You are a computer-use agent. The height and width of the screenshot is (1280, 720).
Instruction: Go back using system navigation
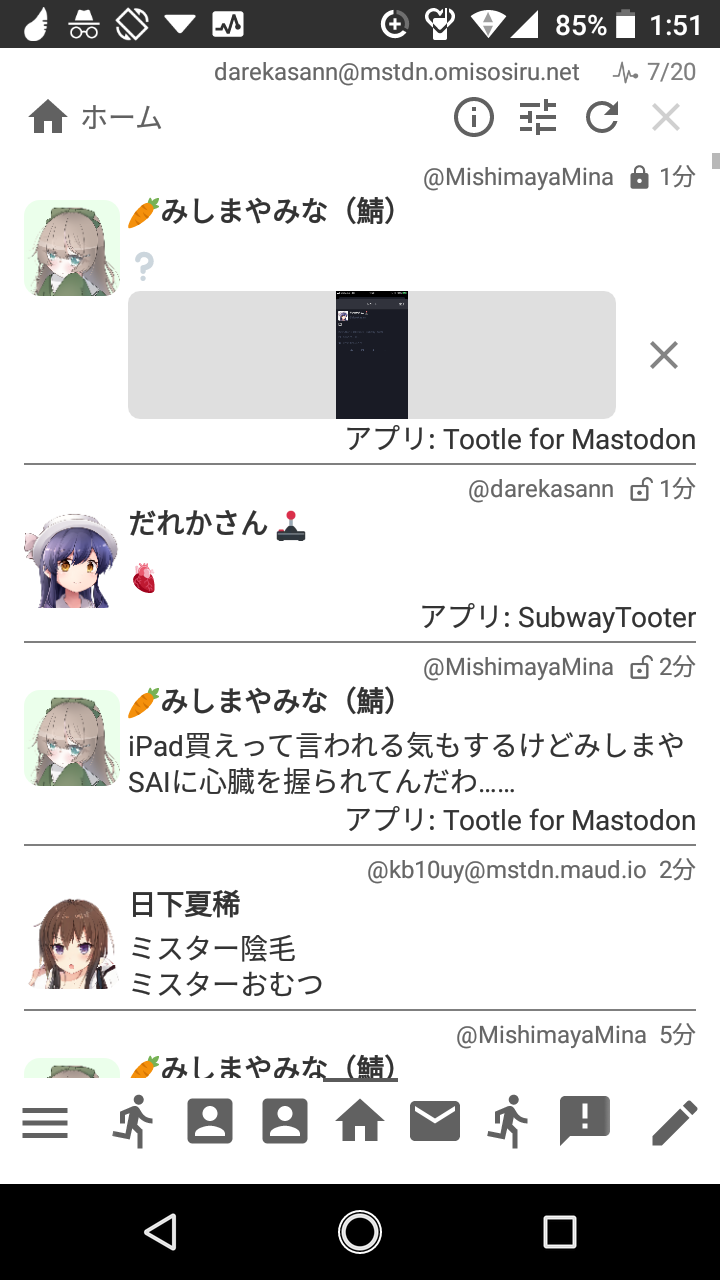coord(160,1232)
